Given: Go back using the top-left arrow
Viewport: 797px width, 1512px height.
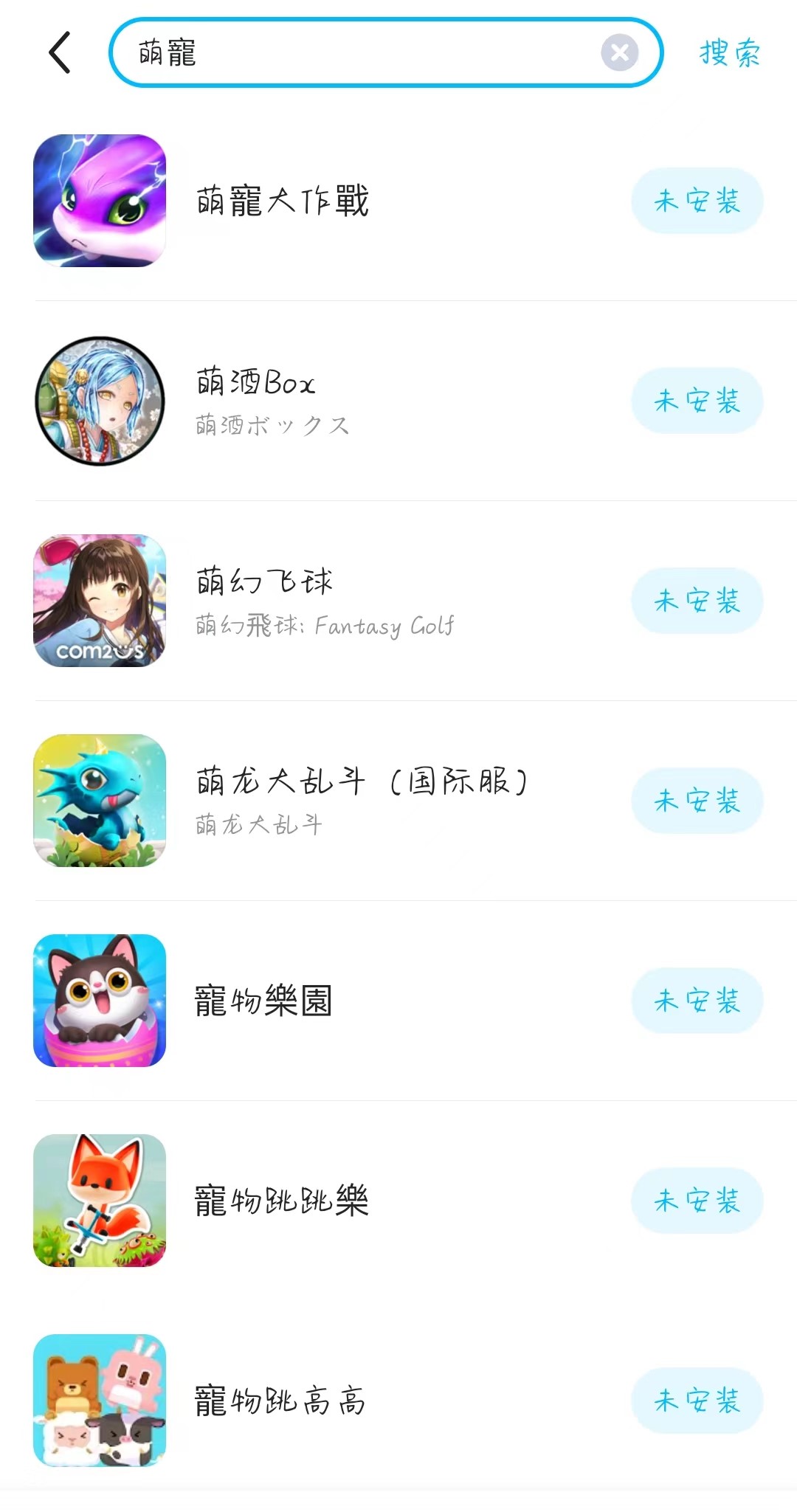Looking at the screenshot, I should tap(60, 52).
